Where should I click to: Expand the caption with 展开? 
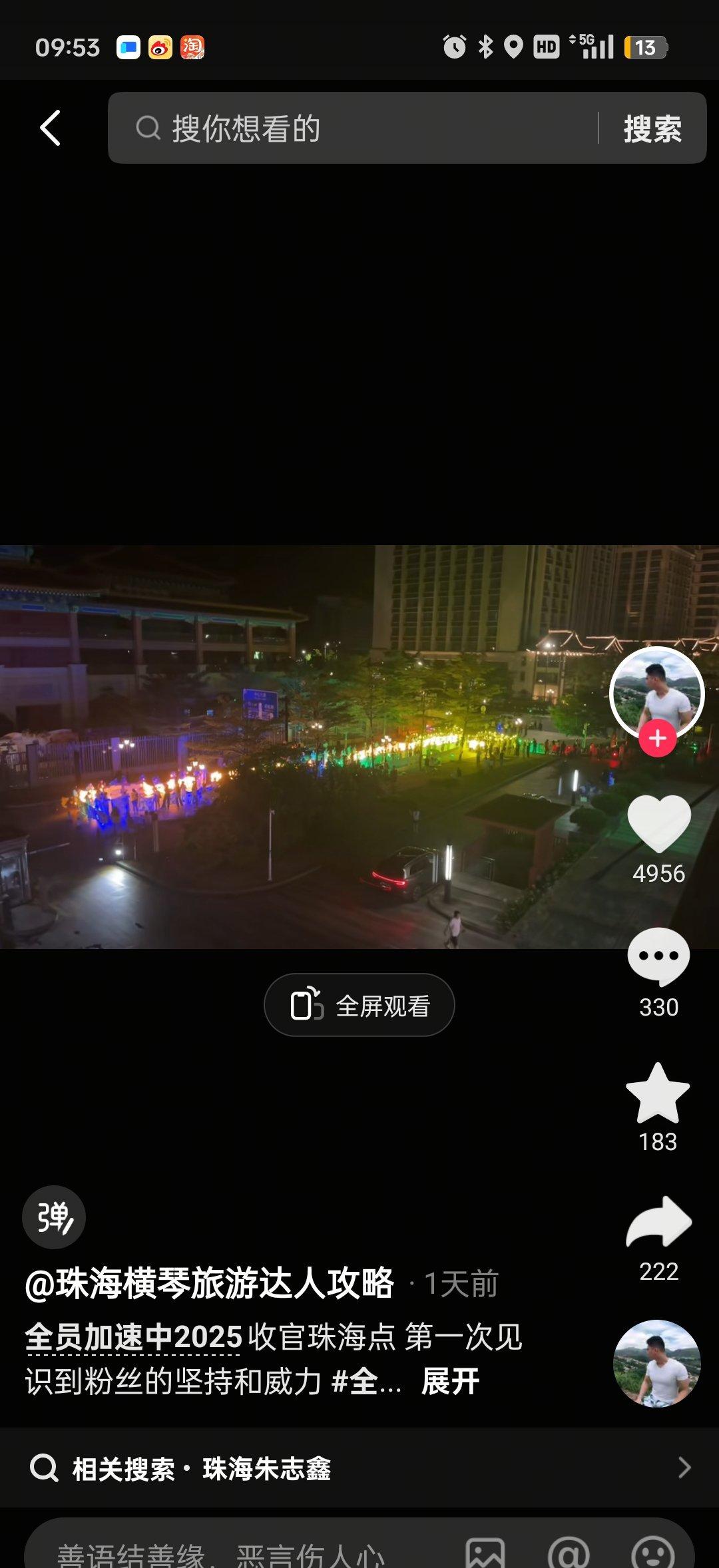pyautogui.click(x=450, y=1382)
